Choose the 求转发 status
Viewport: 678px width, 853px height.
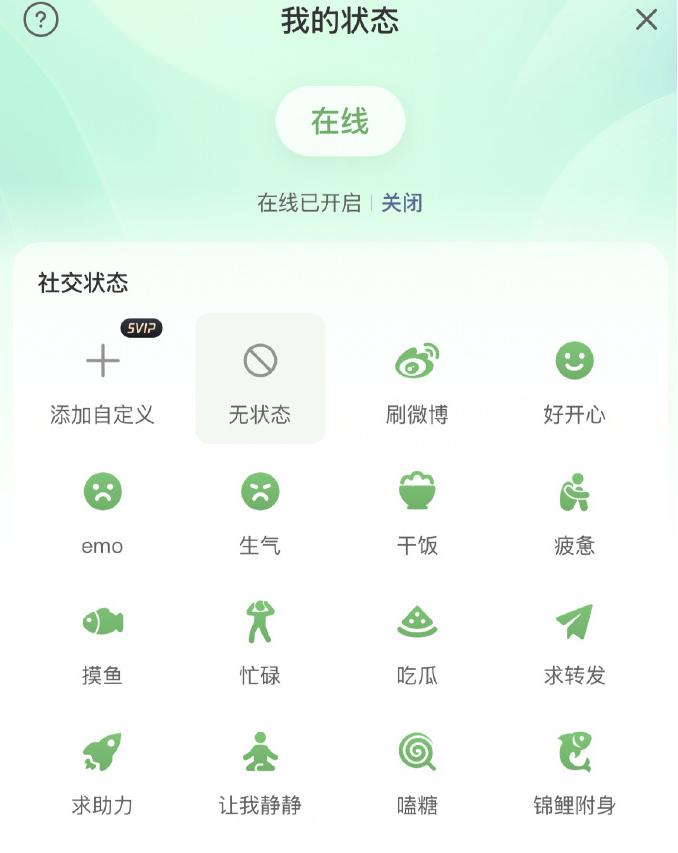coord(574,640)
